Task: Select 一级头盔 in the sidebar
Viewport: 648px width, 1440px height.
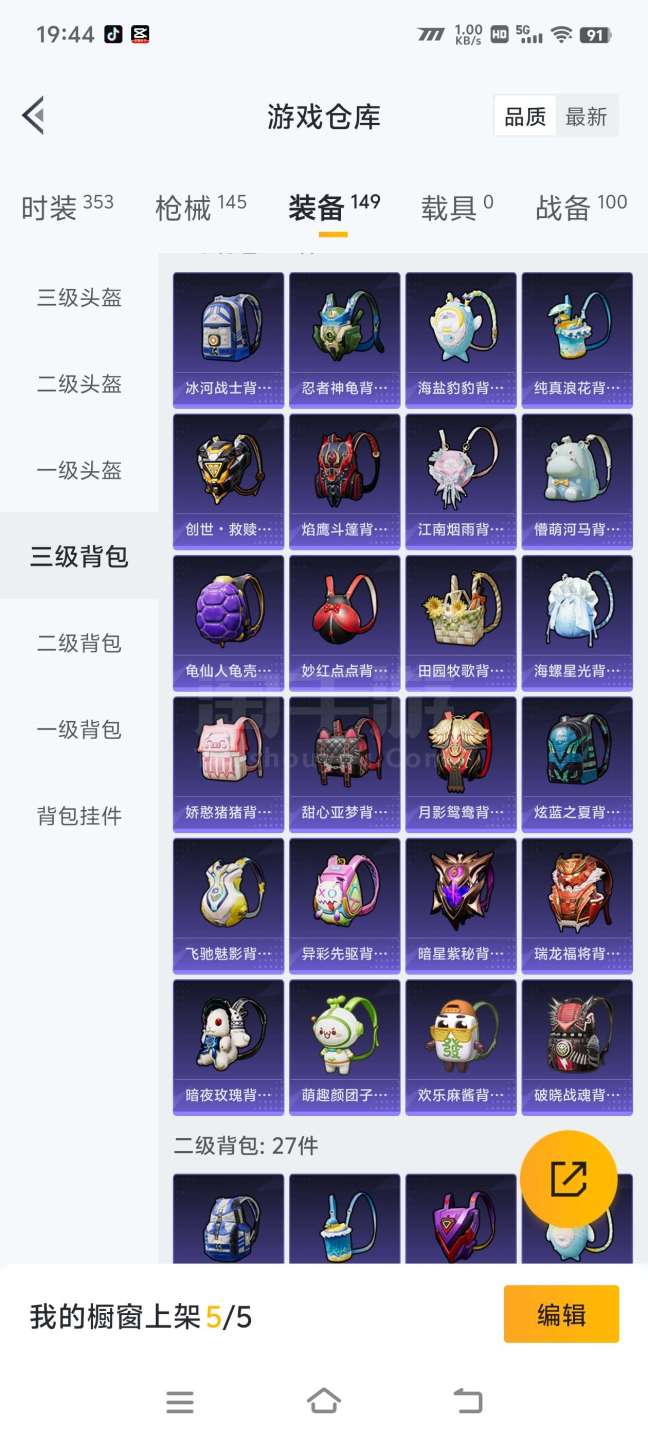Action: click(x=79, y=471)
